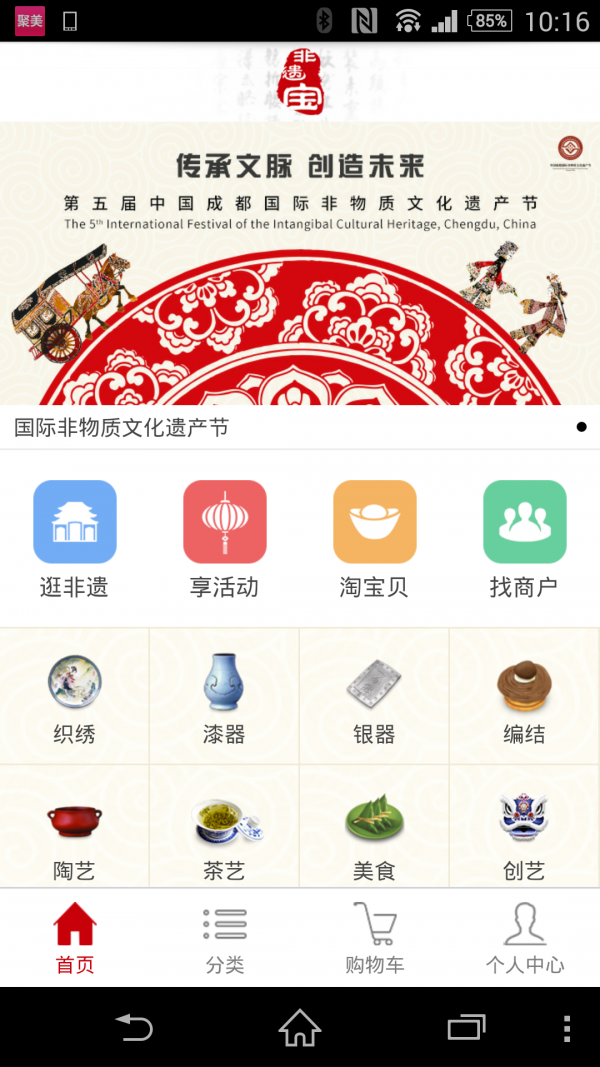Viewport: 600px width, 1067px height.
Task: Browse the 漆器 category
Action: 224,697
